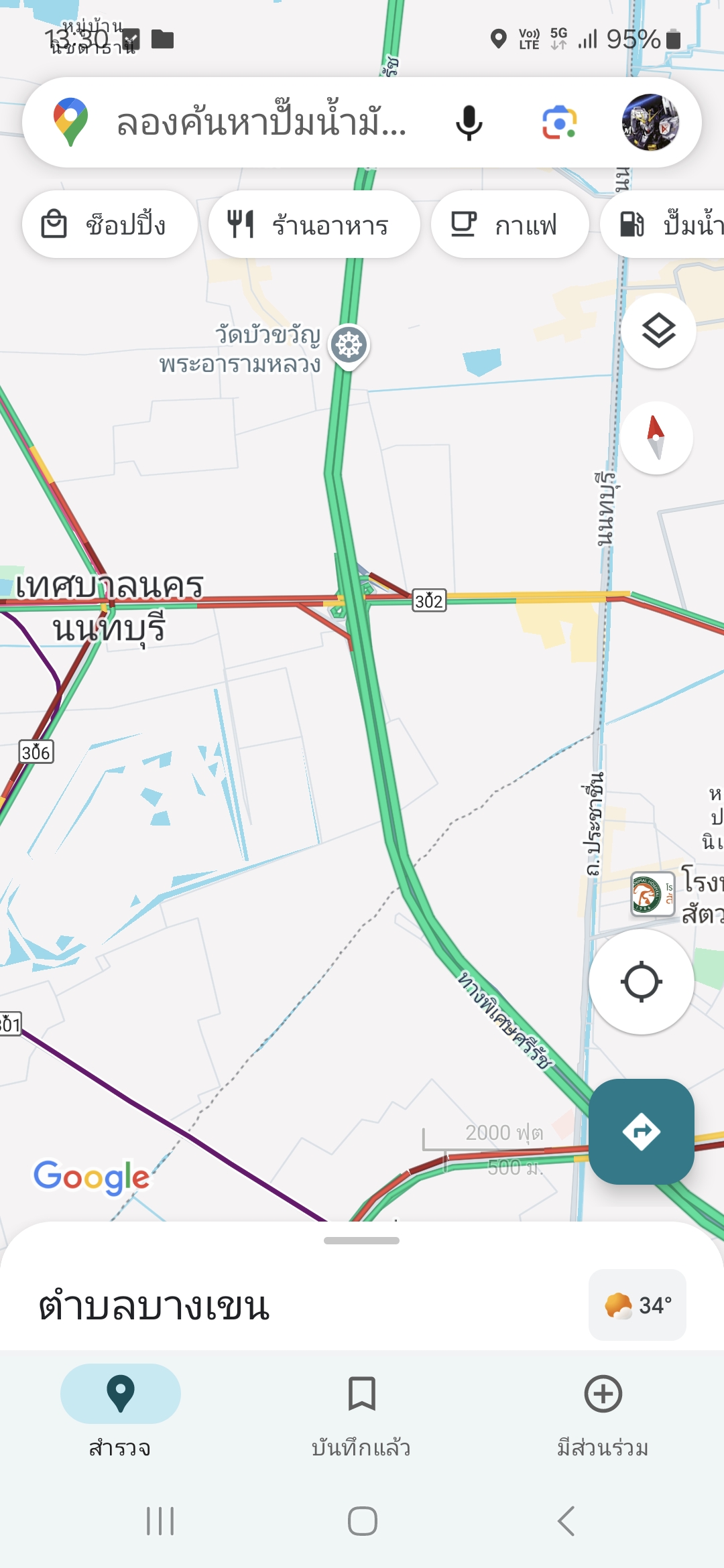Start voice search with the microphone
This screenshot has height=1568, width=724.
(469, 123)
